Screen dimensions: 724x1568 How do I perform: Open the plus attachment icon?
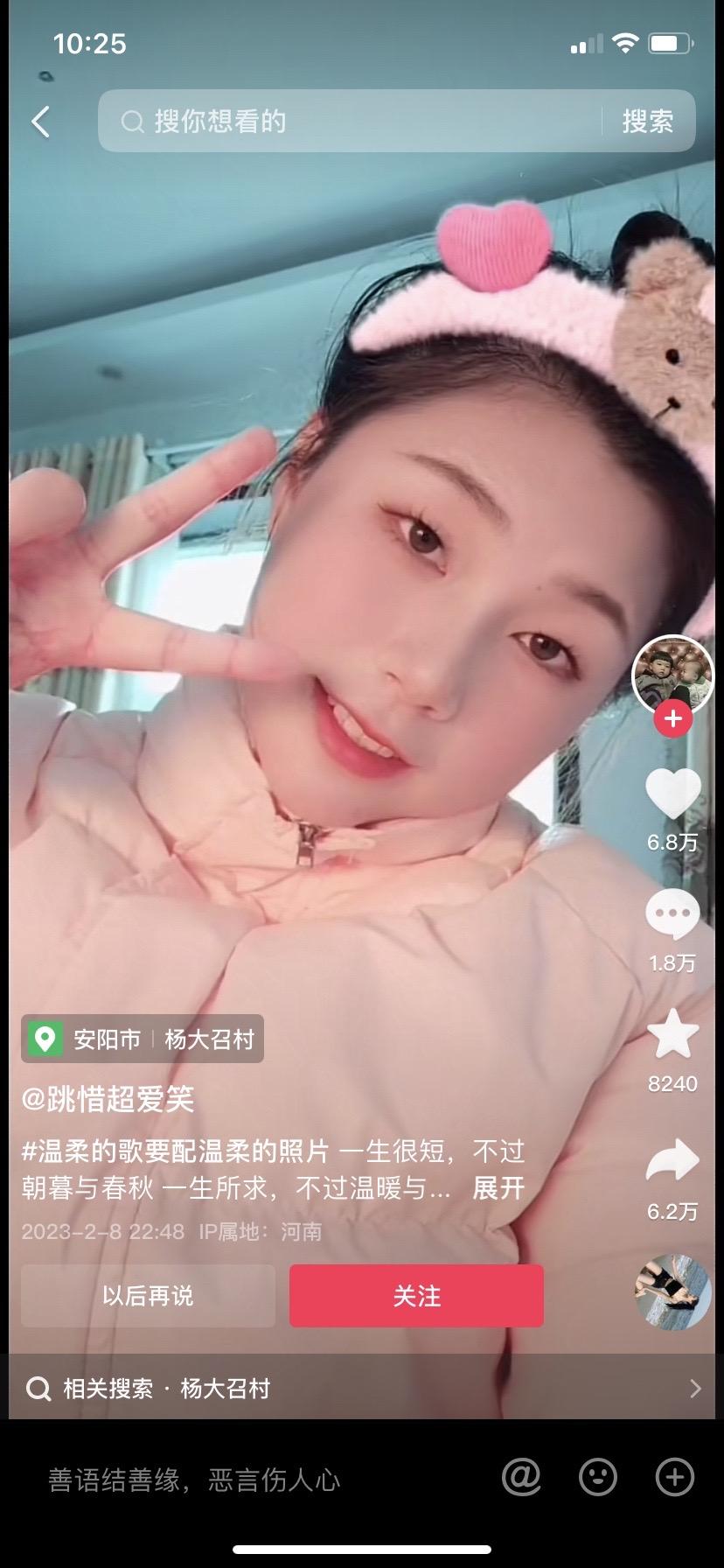(674, 1477)
